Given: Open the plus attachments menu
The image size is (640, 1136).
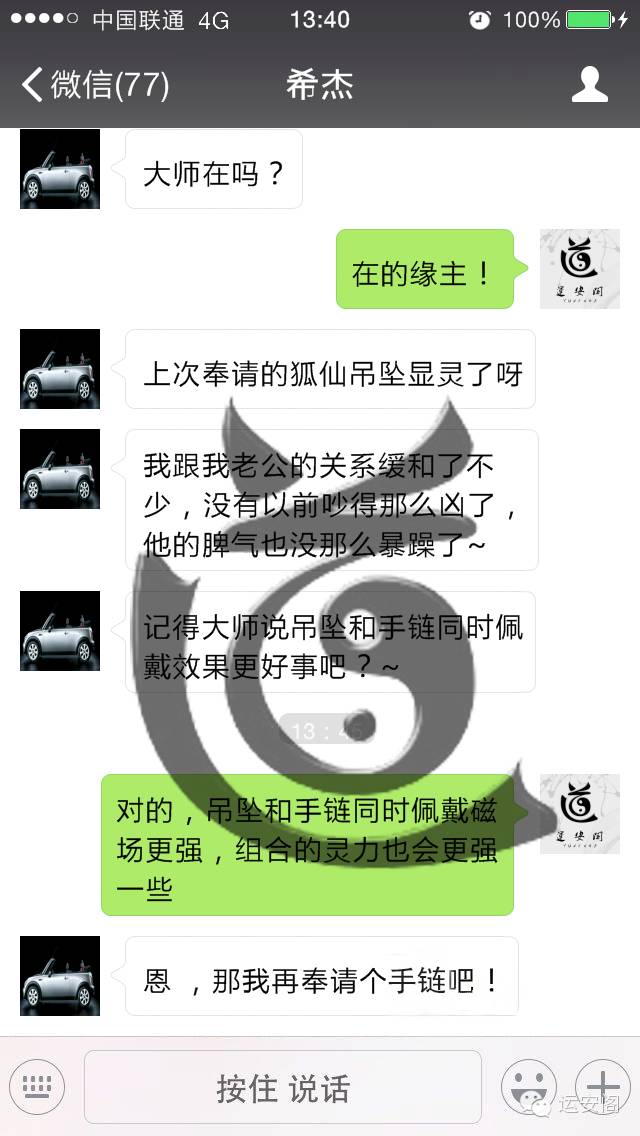Looking at the screenshot, I should [602, 1087].
